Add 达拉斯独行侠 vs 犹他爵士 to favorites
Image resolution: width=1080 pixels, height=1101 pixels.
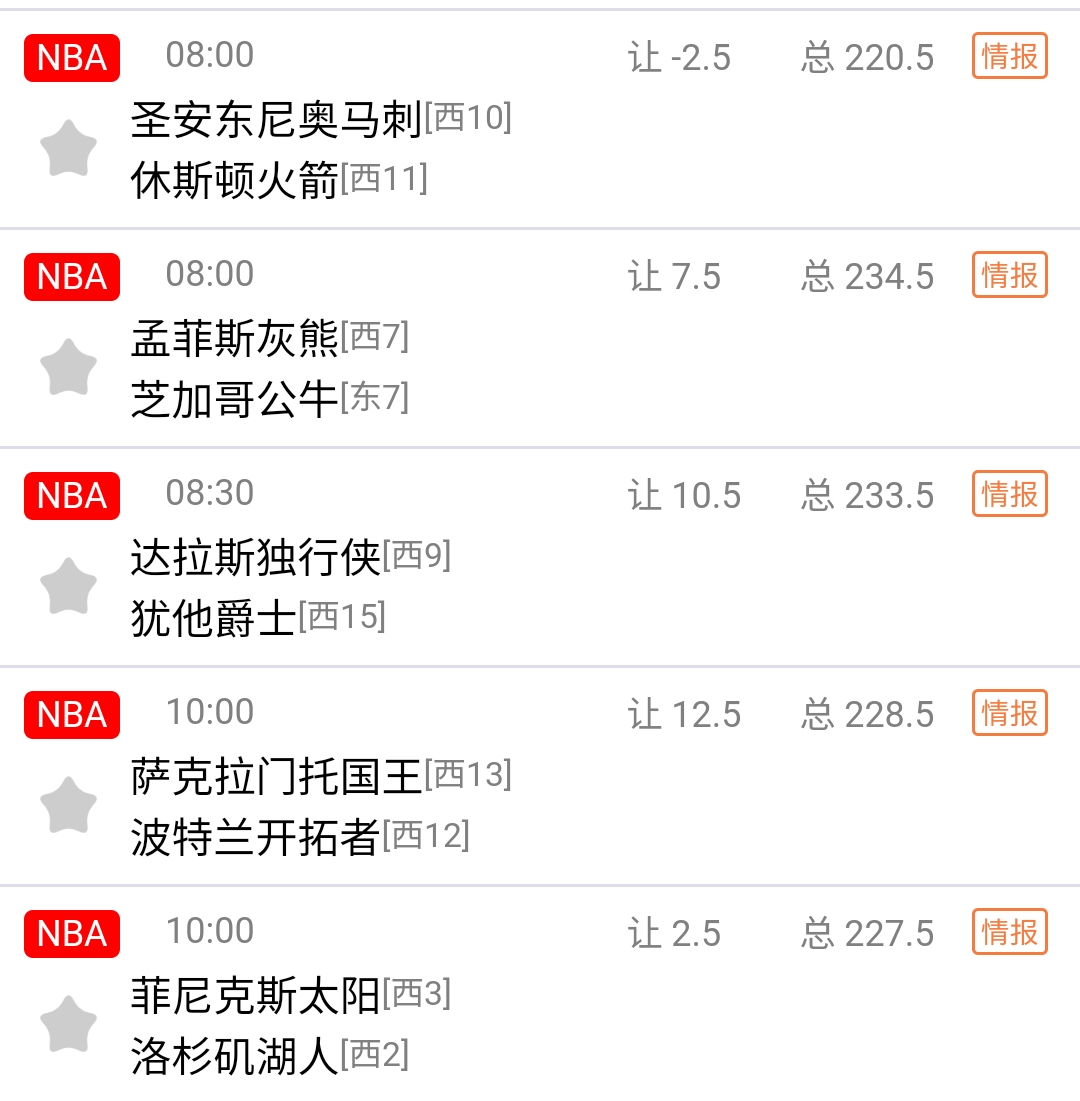pos(68,586)
